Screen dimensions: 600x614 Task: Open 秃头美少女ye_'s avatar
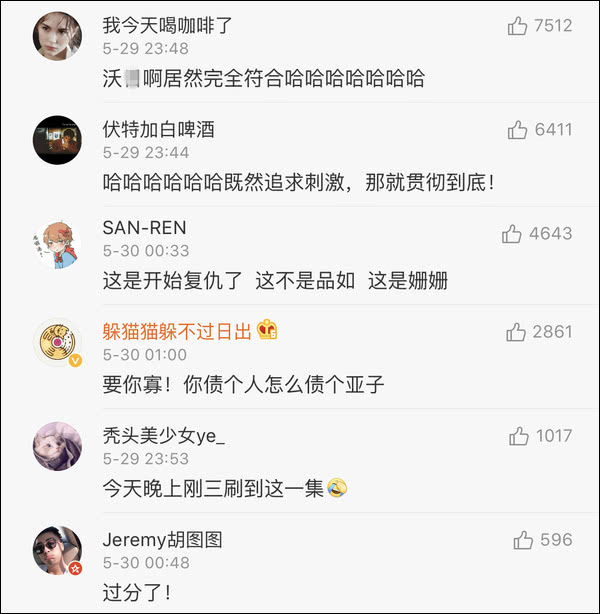pyautogui.click(x=57, y=446)
